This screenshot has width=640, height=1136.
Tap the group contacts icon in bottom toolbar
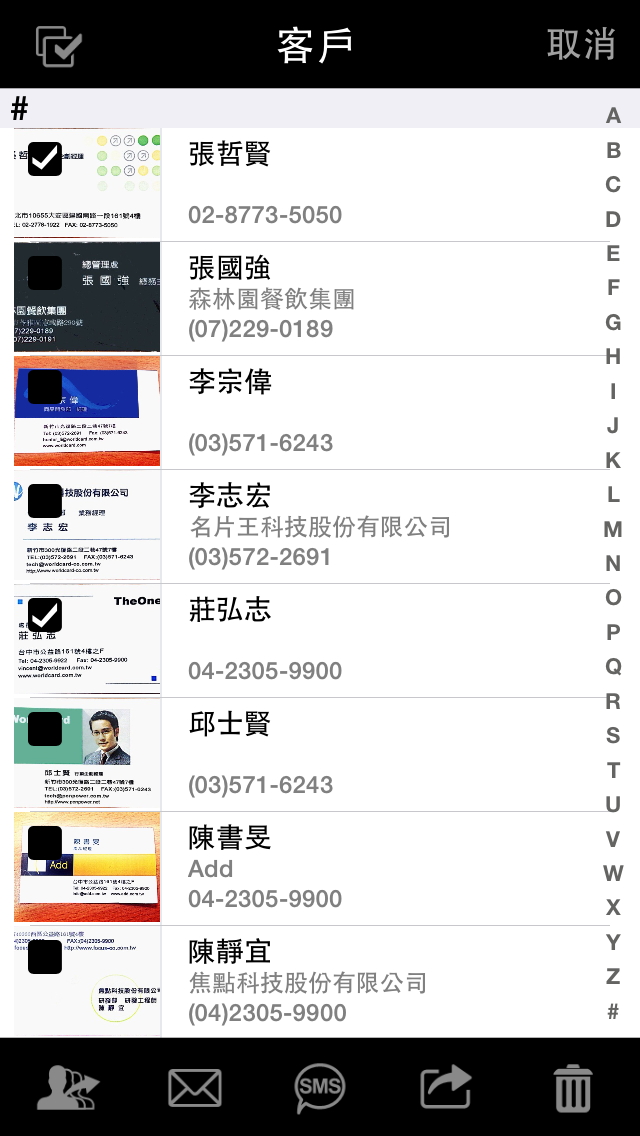(x=68, y=1088)
